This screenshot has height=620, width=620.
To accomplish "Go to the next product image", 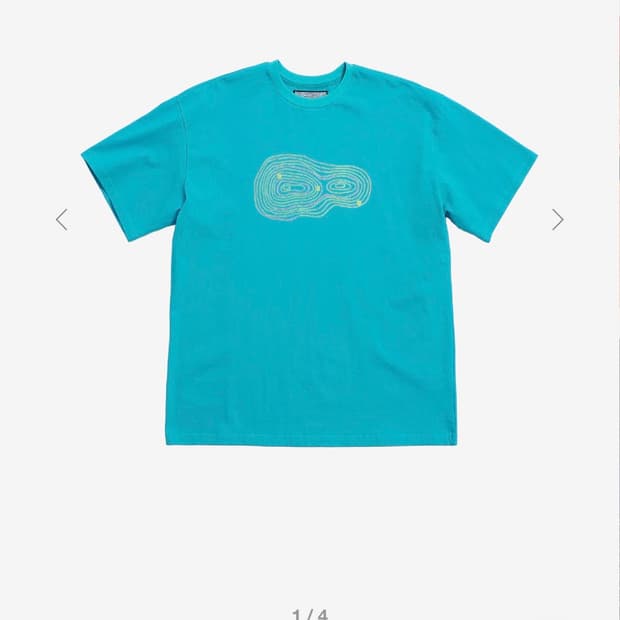I will tap(558, 219).
